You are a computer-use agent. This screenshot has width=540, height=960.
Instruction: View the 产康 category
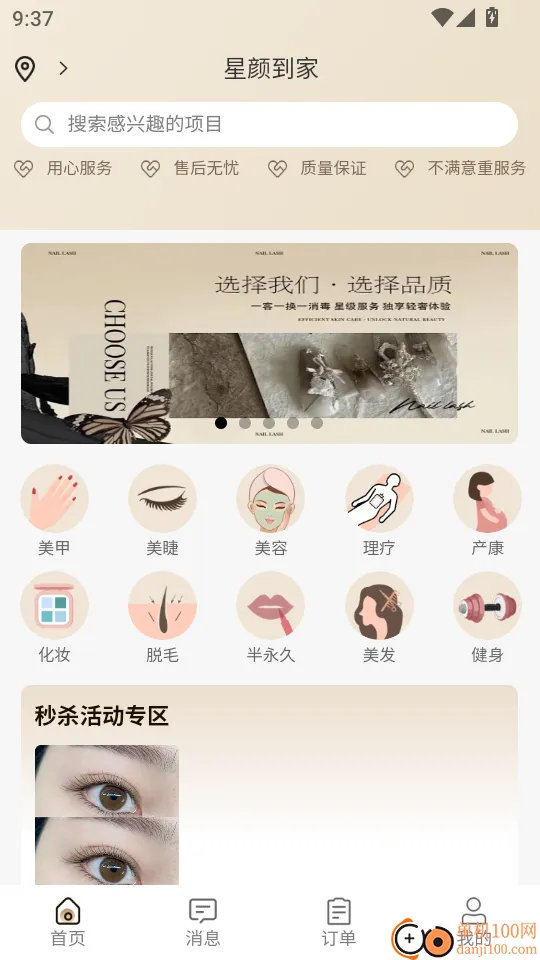487,511
